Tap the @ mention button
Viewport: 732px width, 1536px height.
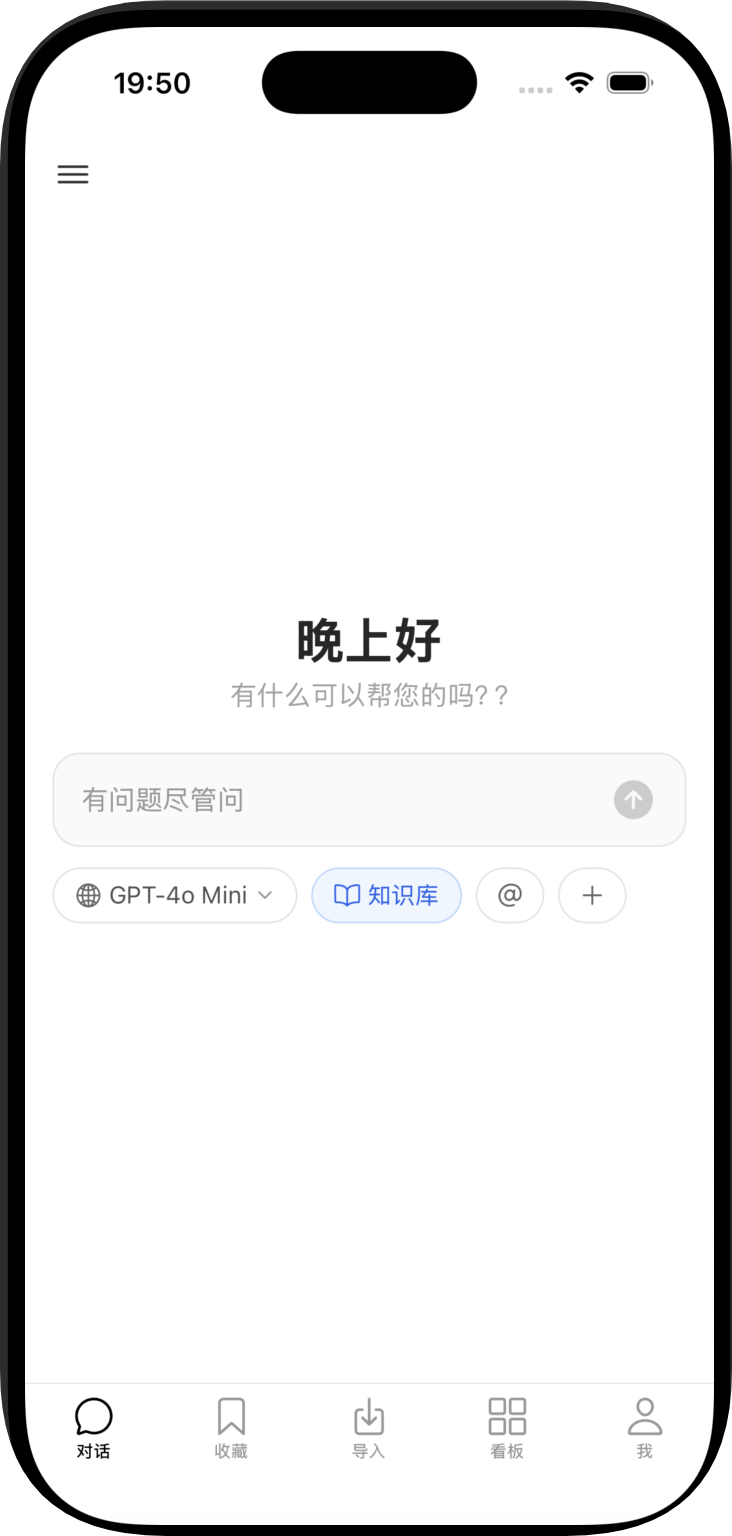point(510,895)
